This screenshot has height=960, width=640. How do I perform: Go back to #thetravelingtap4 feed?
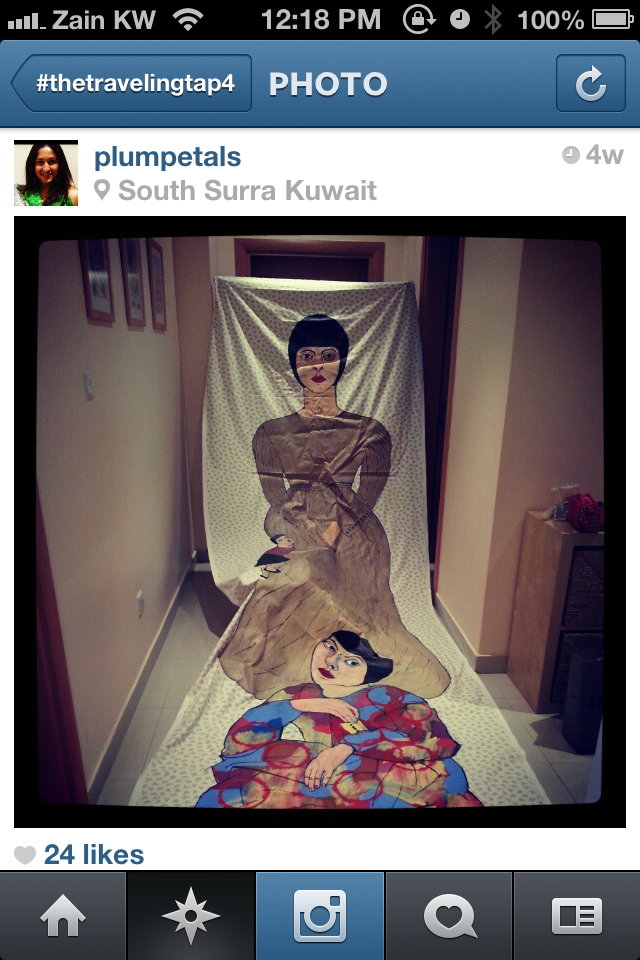click(x=131, y=84)
